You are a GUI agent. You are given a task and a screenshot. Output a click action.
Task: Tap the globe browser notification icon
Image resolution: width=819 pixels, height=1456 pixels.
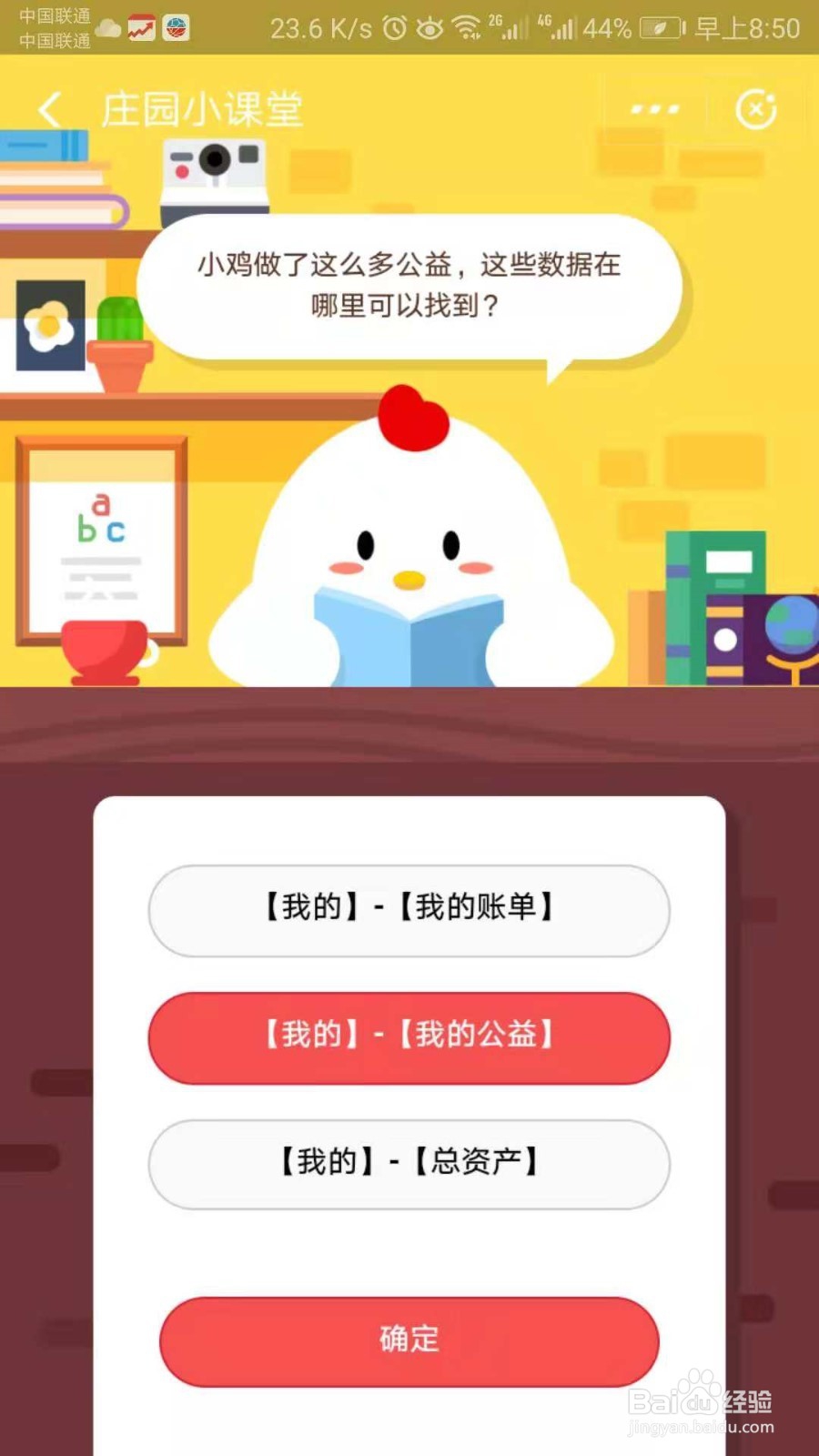pyautogui.click(x=176, y=28)
